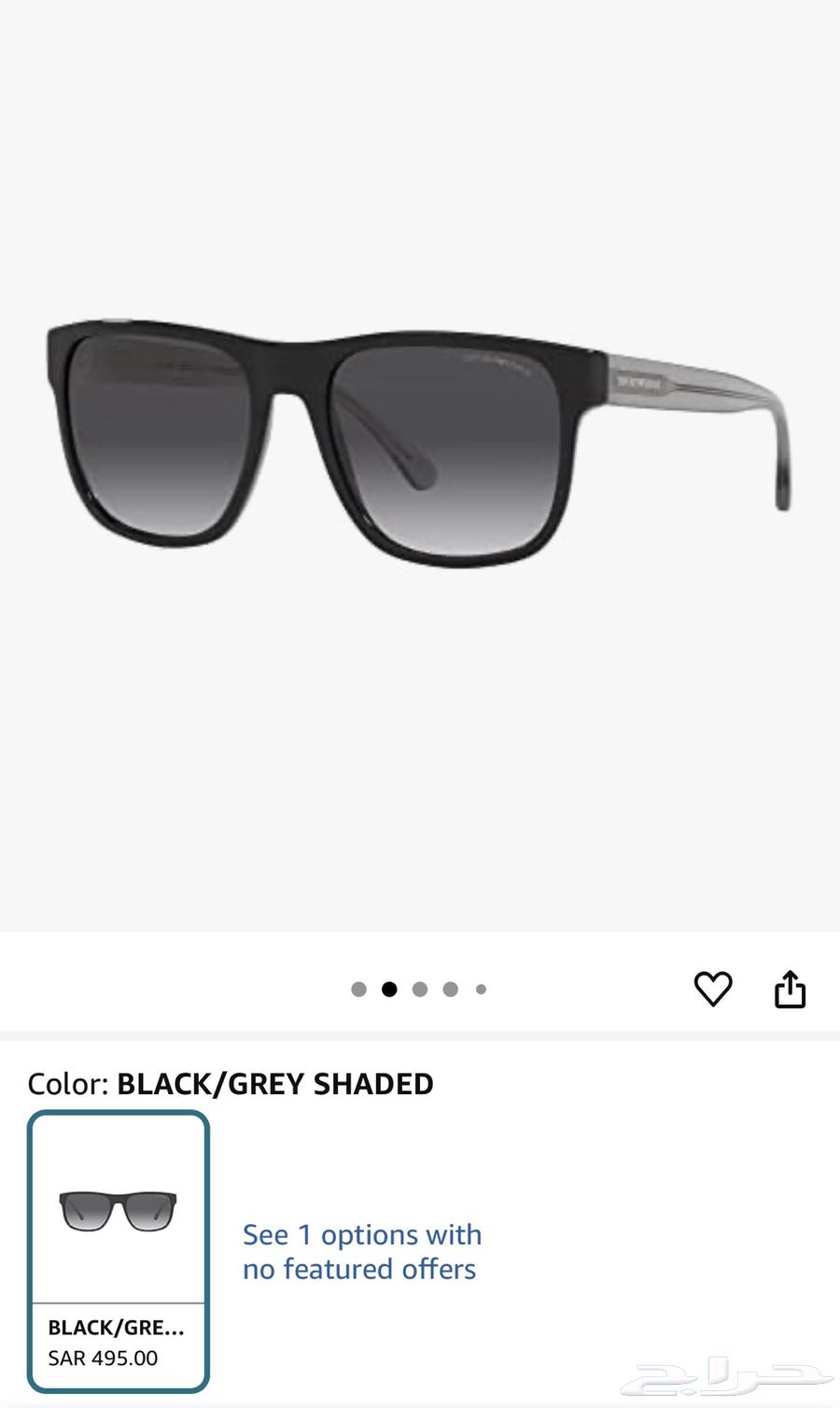Open the second image indicator dot

point(389,989)
